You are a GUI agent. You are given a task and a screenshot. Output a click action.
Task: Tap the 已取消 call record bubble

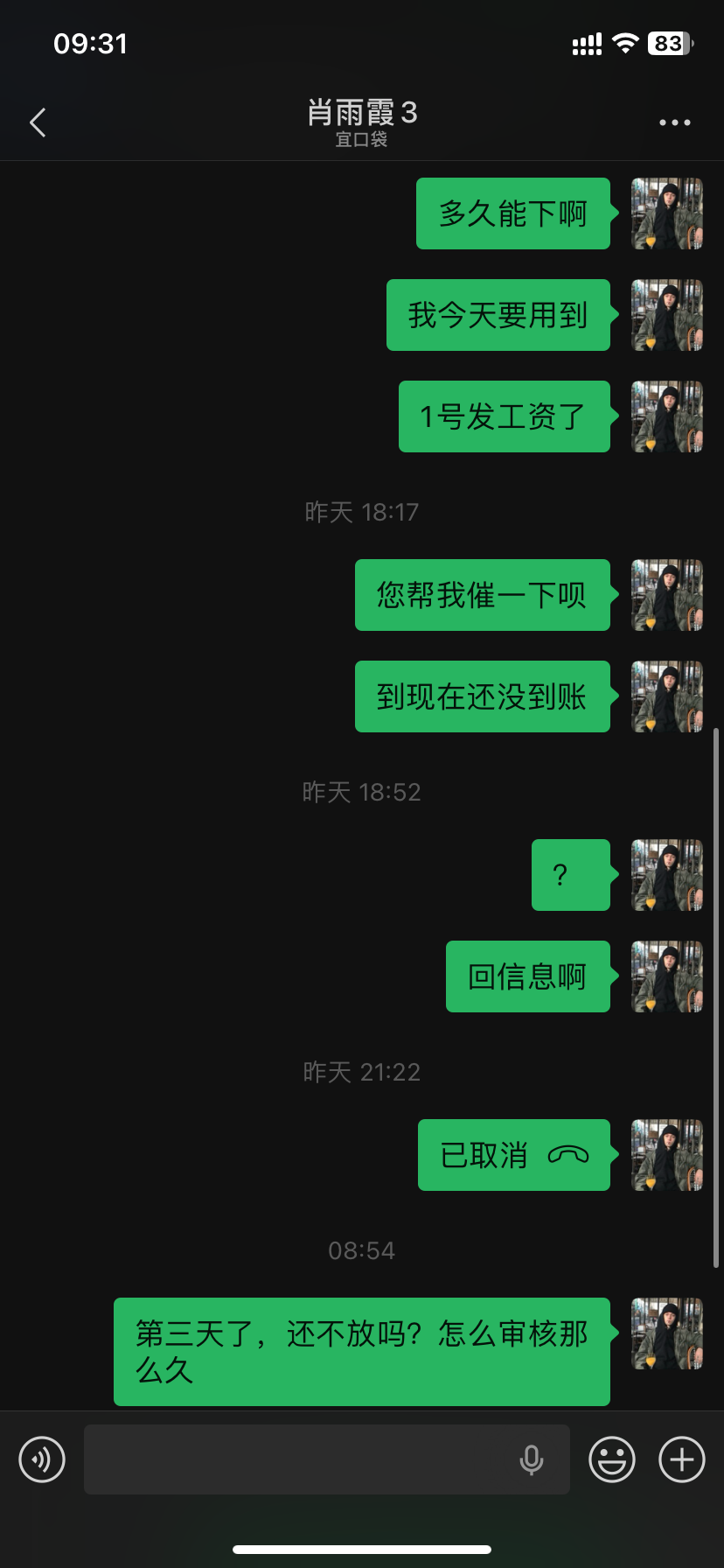pyautogui.click(x=513, y=1155)
